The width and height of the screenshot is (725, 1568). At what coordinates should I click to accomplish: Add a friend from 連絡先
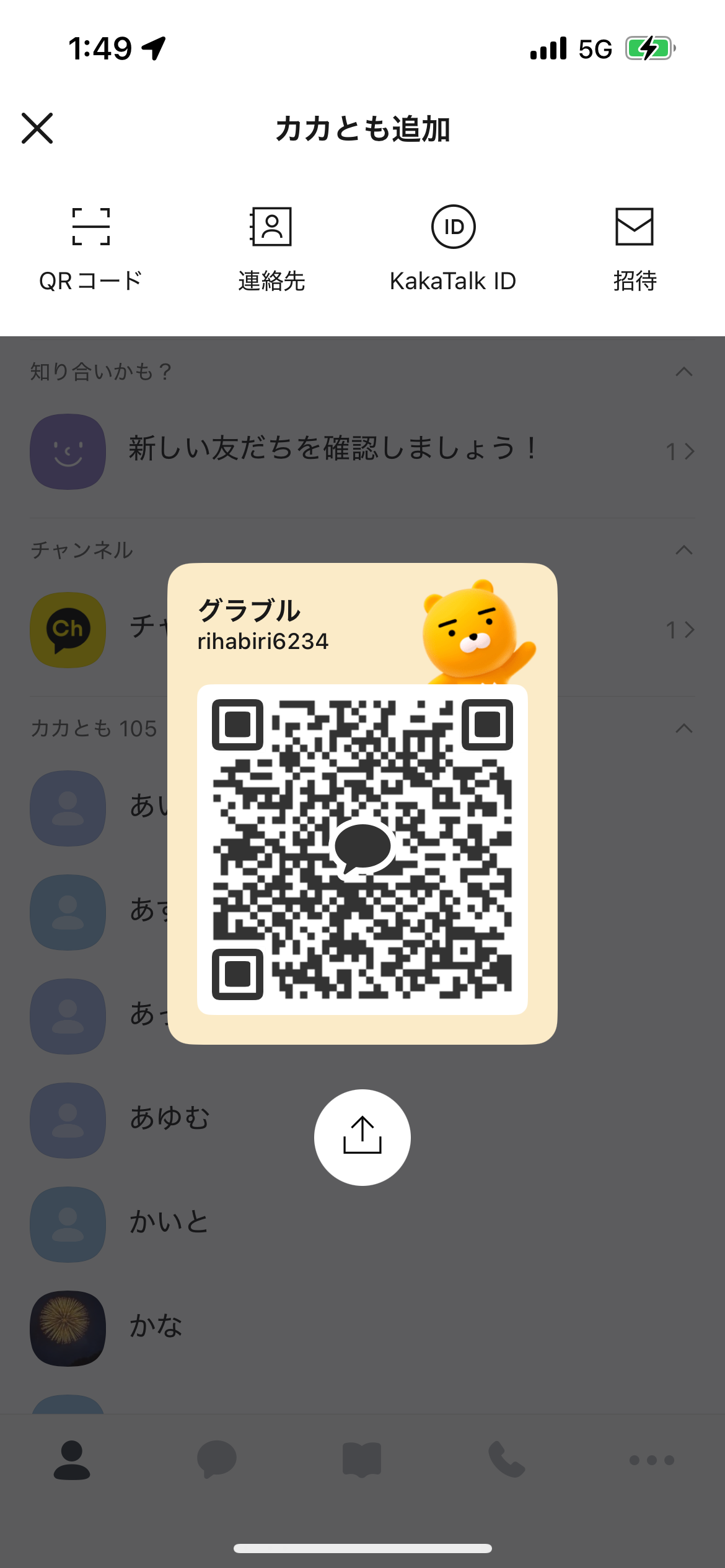point(271,248)
